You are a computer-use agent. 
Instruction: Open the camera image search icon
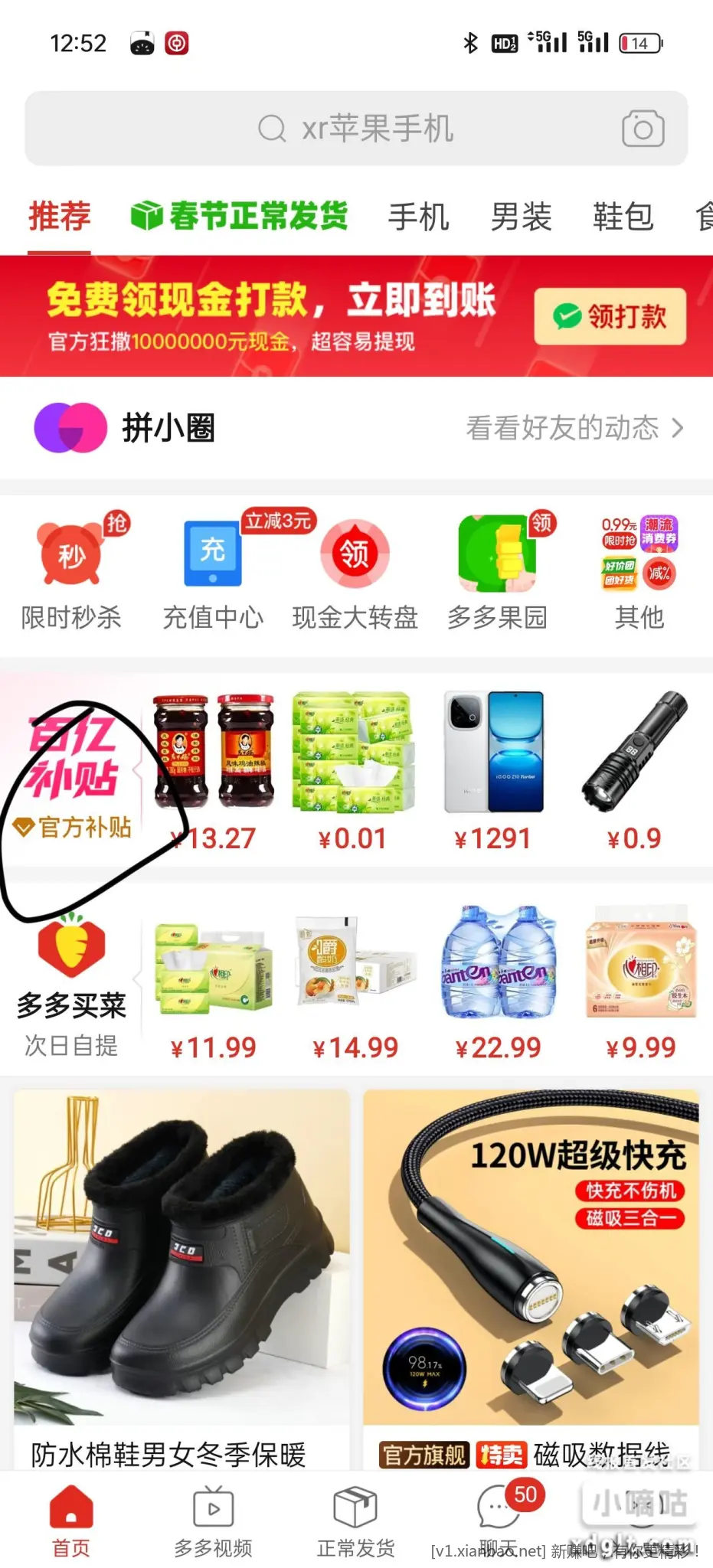643,129
